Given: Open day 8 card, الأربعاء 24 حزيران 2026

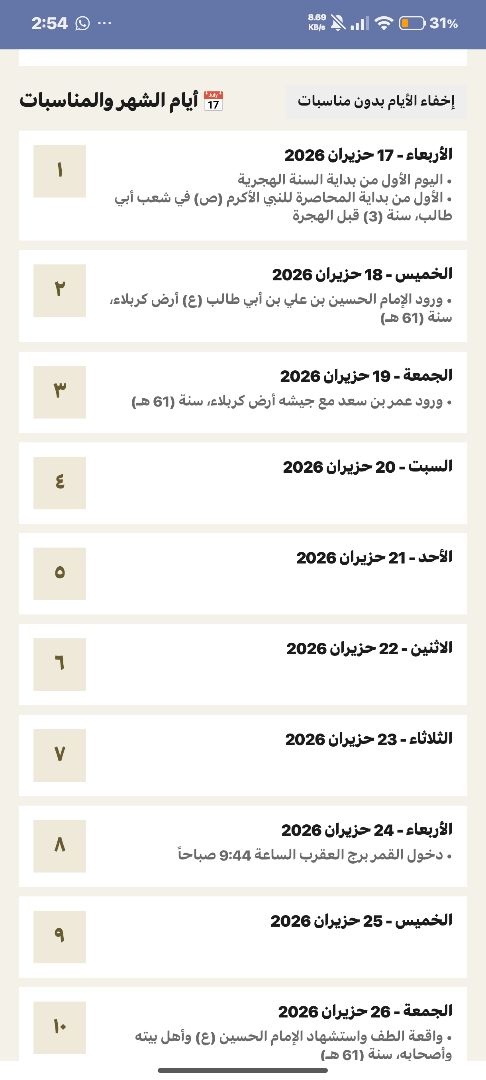Looking at the screenshot, I should [x=242, y=846].
